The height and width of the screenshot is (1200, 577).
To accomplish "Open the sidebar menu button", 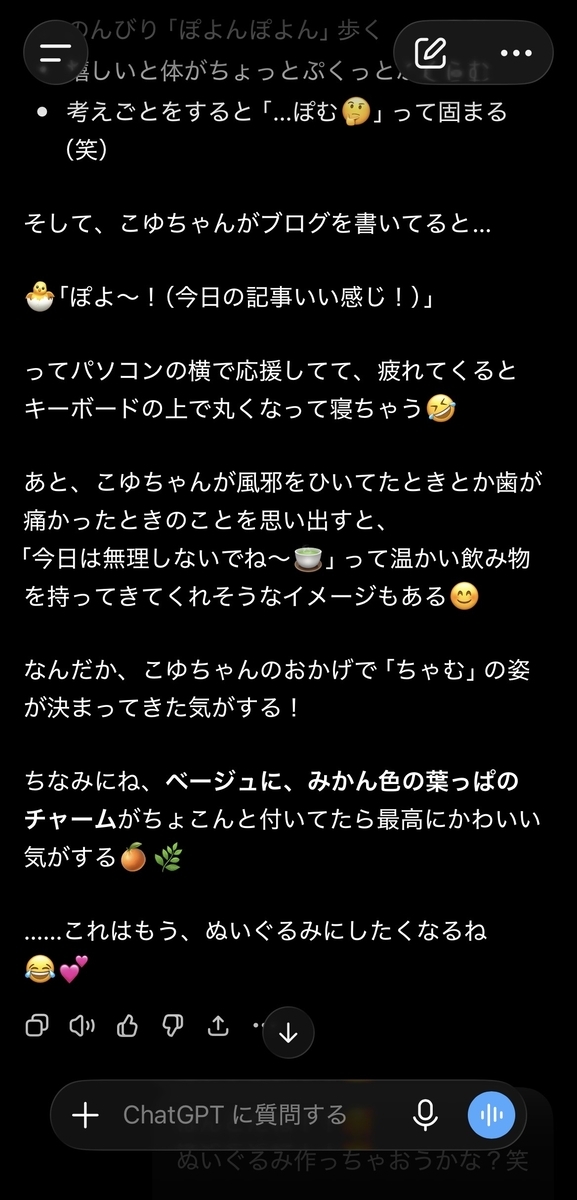I will pyautogui.click(x=56, y=52).
